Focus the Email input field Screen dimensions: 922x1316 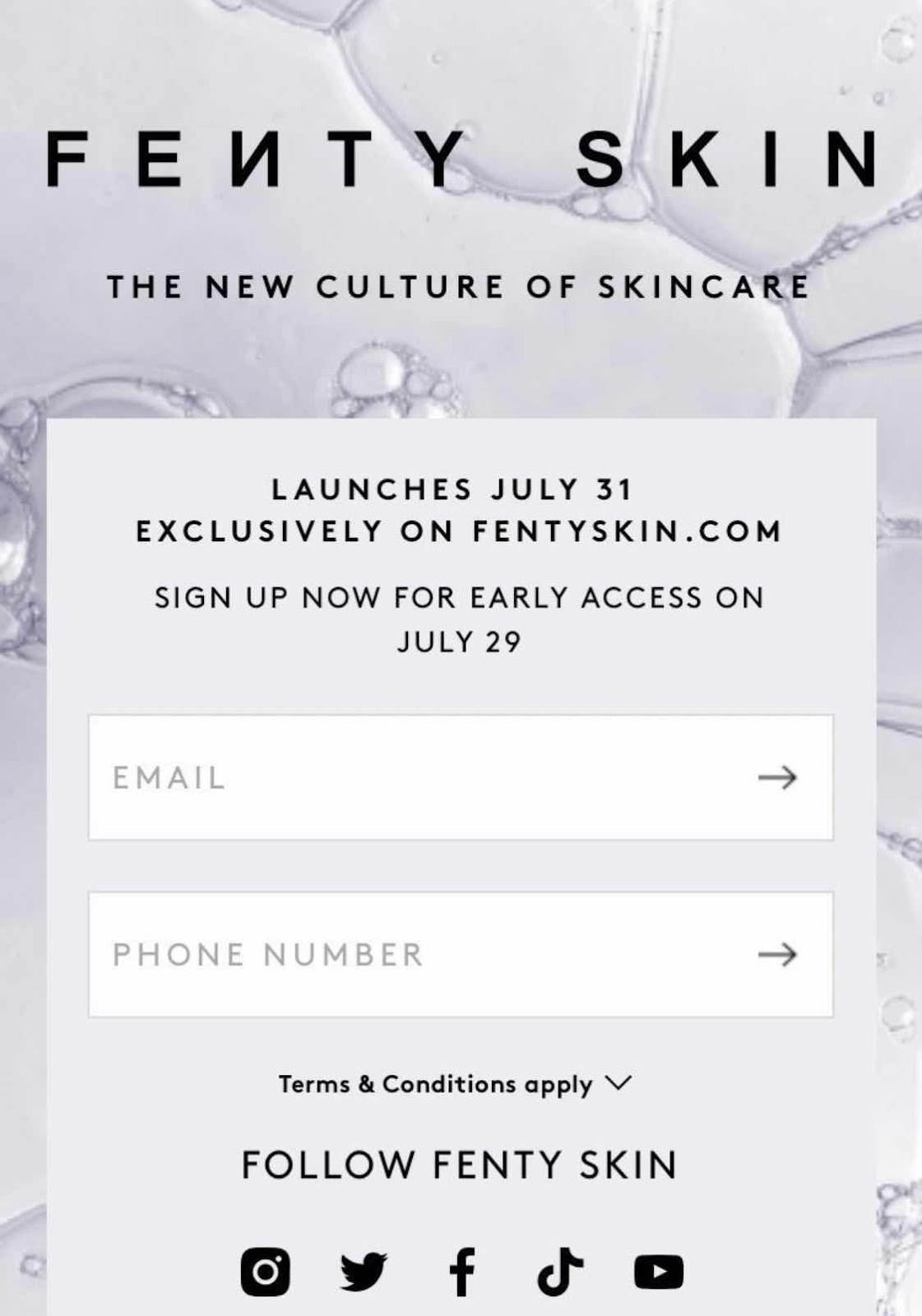(411, 777)
